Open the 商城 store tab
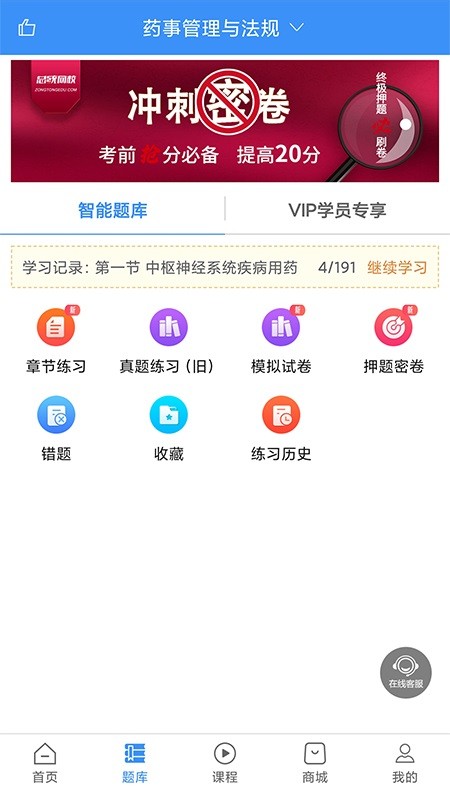Image resolution: width=450 pixels, height=800 pixels. pos(315,763)
